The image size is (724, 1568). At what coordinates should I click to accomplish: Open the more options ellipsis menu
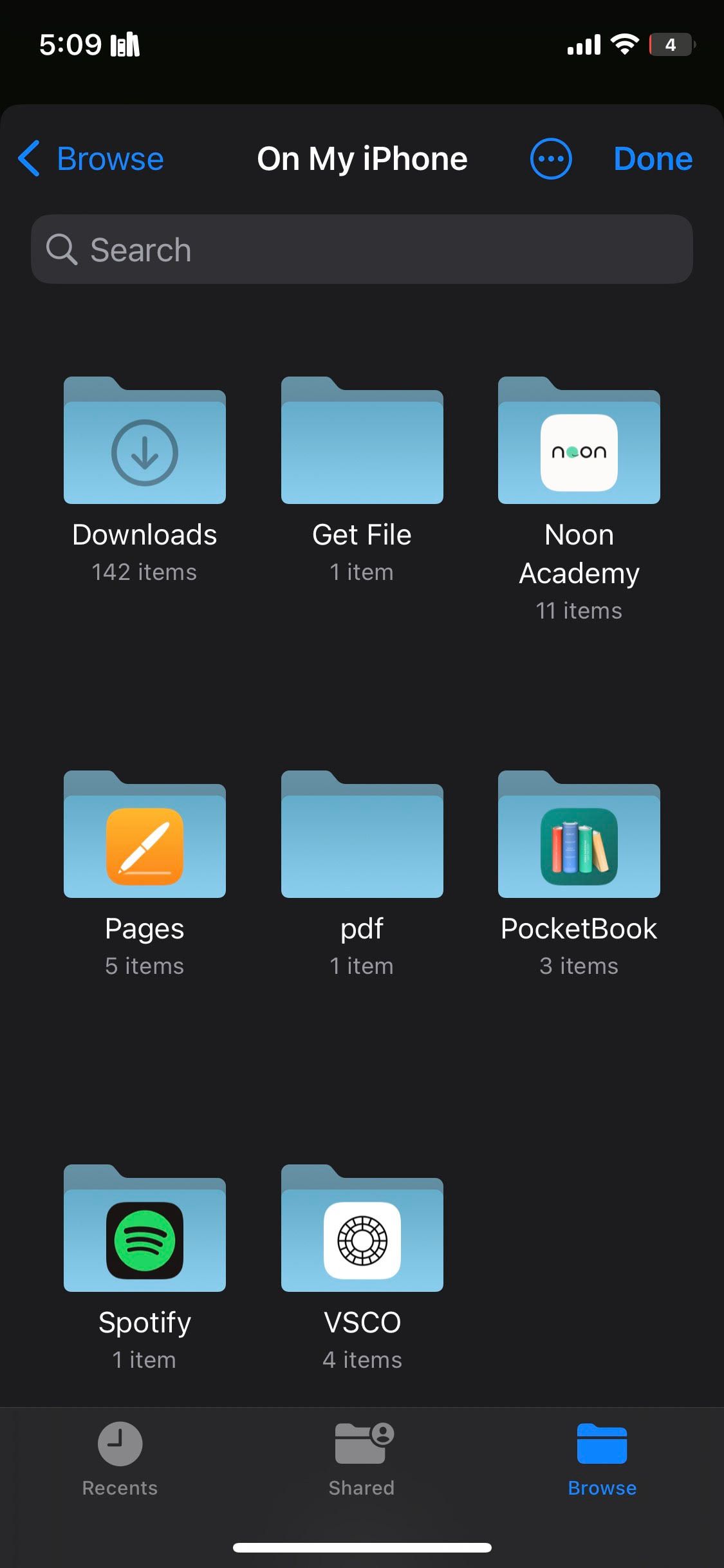click(550, 158)
